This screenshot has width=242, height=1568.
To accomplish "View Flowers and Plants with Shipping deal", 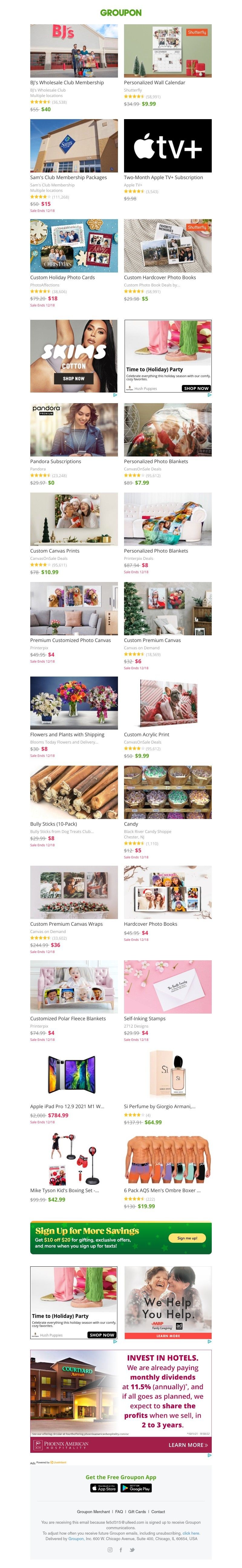I will [x=74, y=703].
